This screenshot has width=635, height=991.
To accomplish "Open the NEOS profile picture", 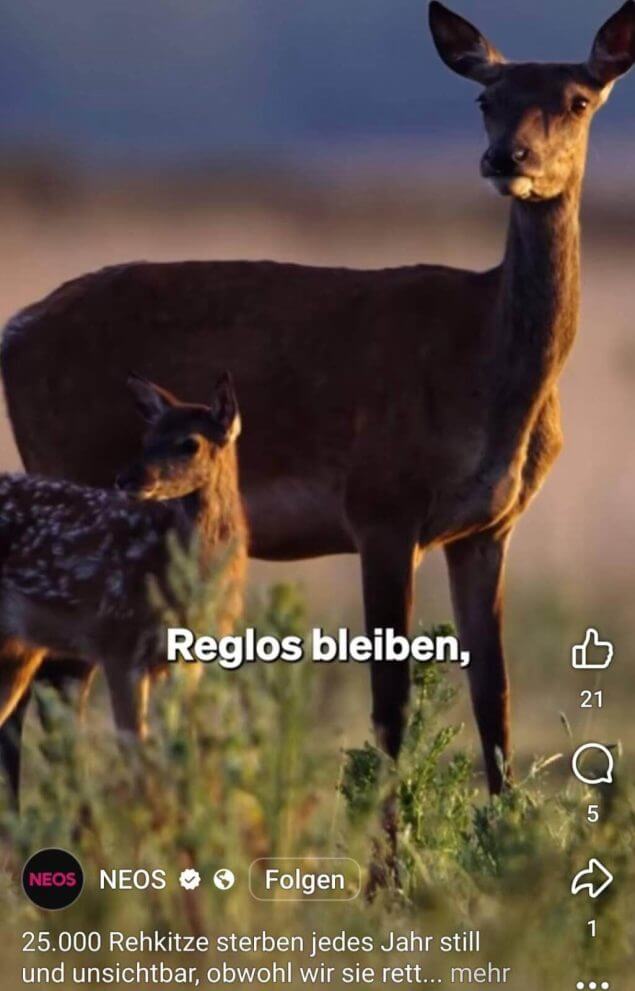I will [x=53, y=879].
